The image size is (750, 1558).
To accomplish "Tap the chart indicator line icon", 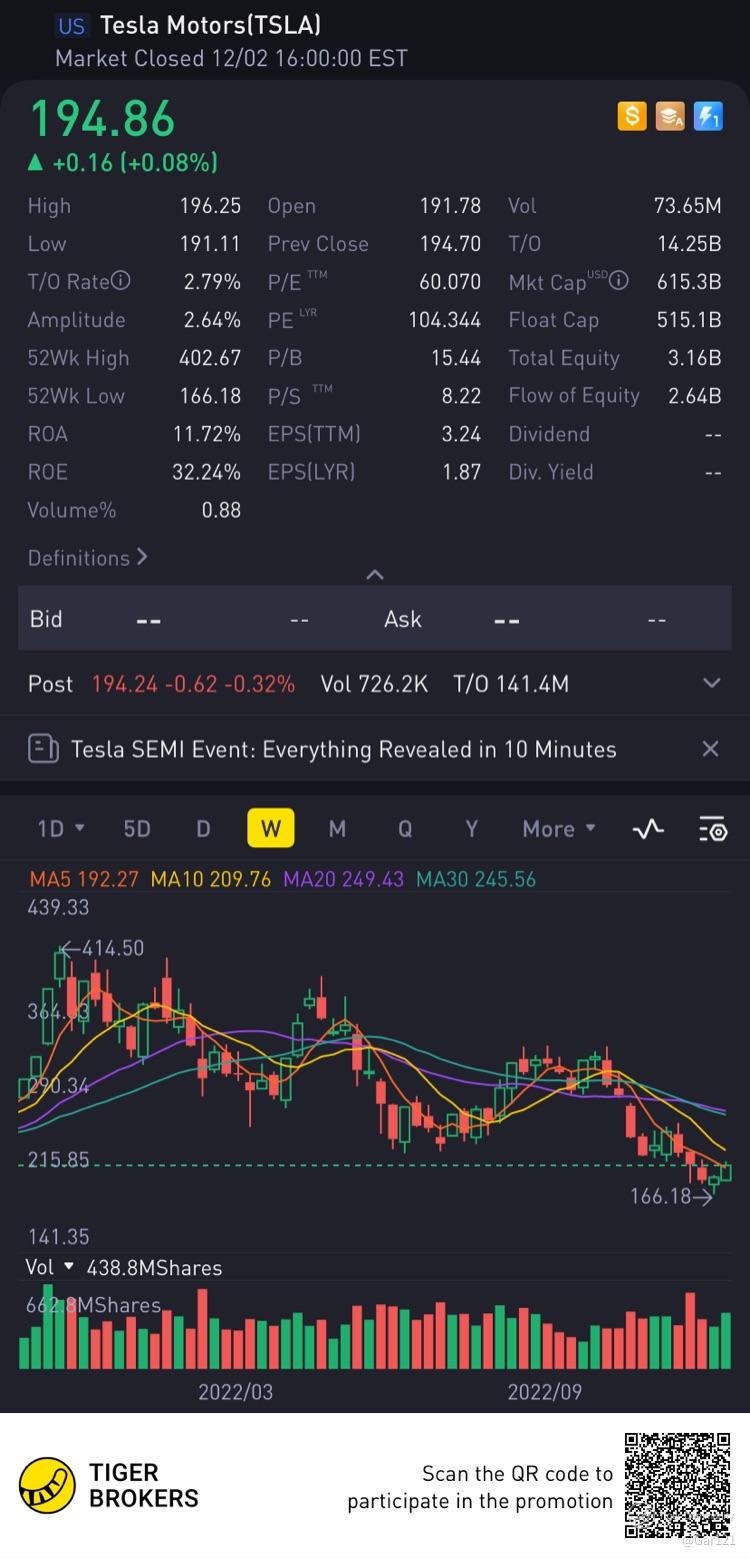I will pos(648,828).
